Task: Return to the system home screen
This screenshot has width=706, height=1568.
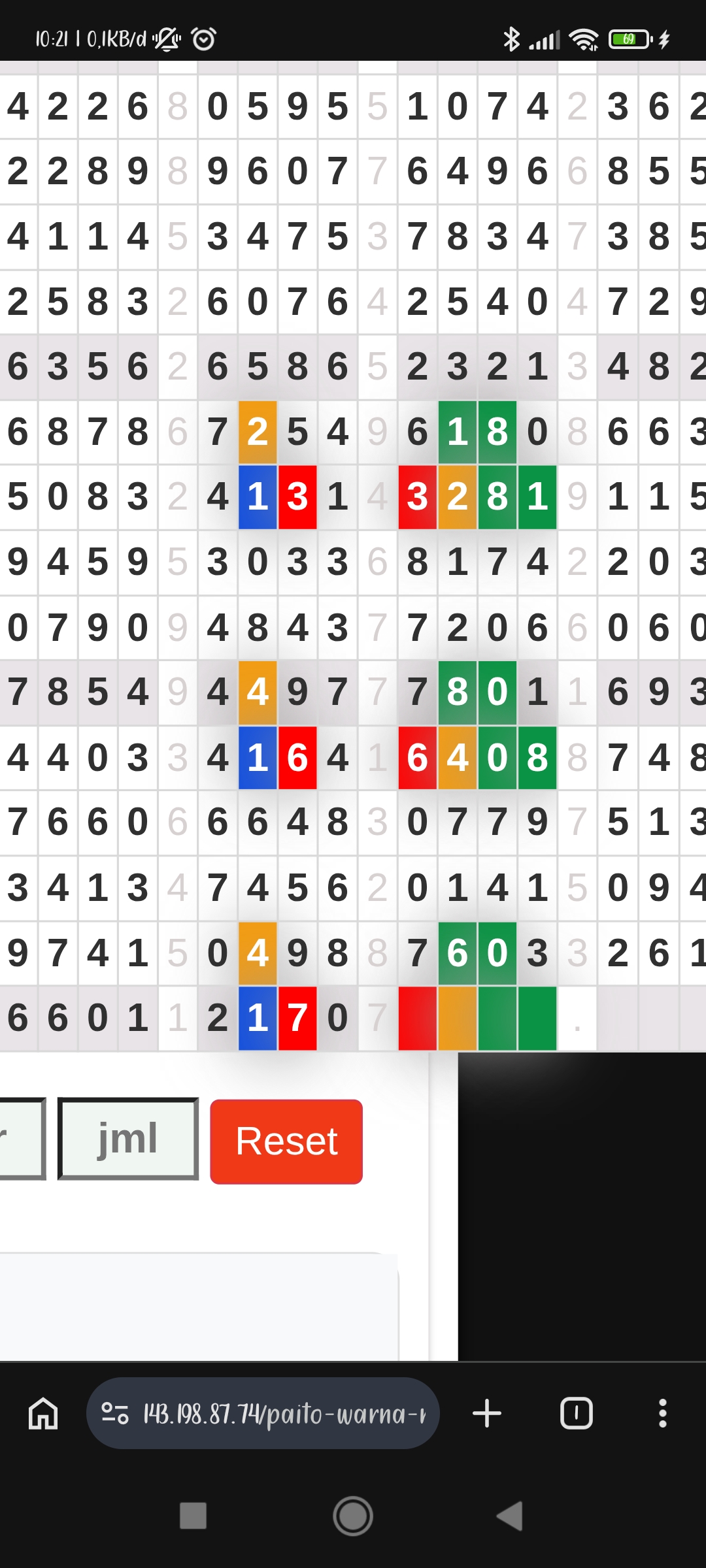Action: 353,1516
